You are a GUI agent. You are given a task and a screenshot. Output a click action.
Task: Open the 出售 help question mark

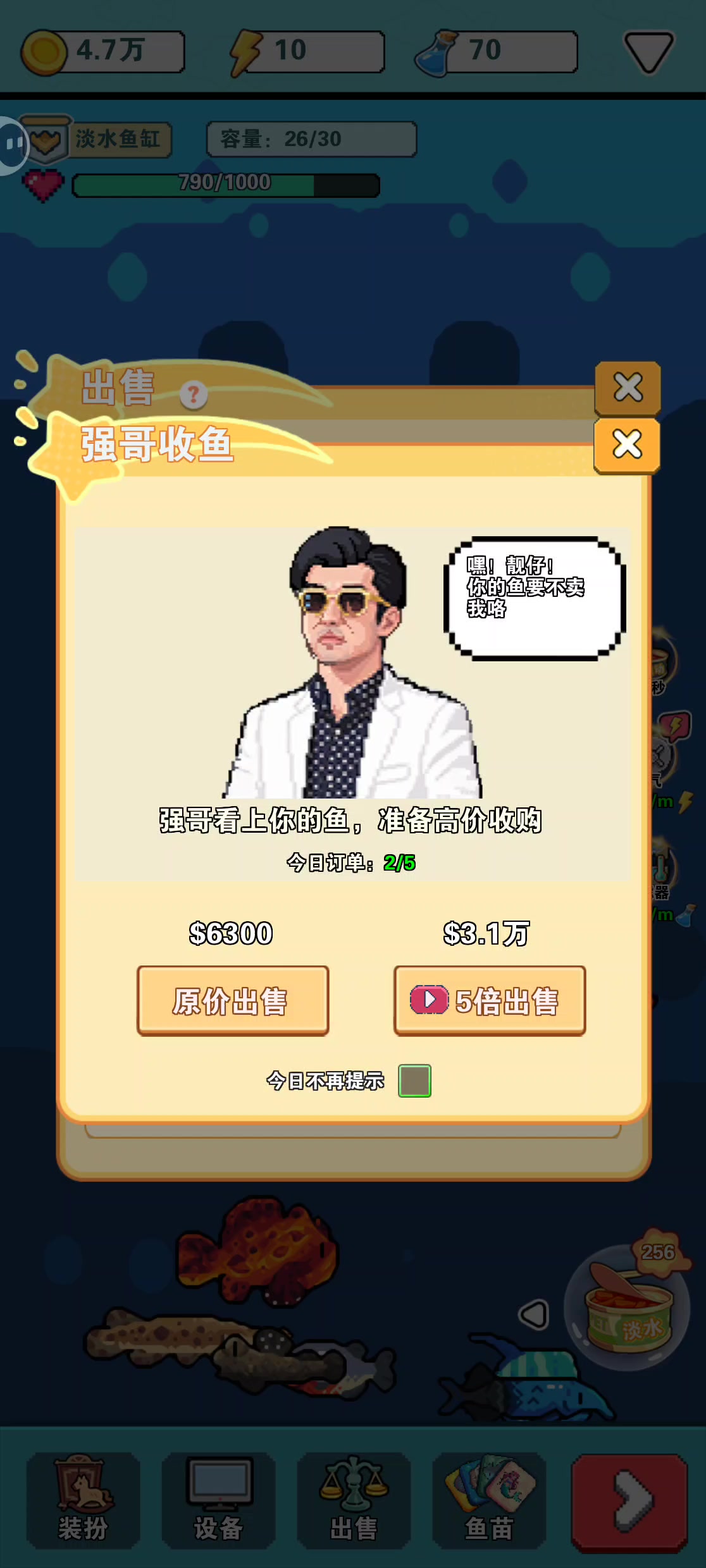194,395
